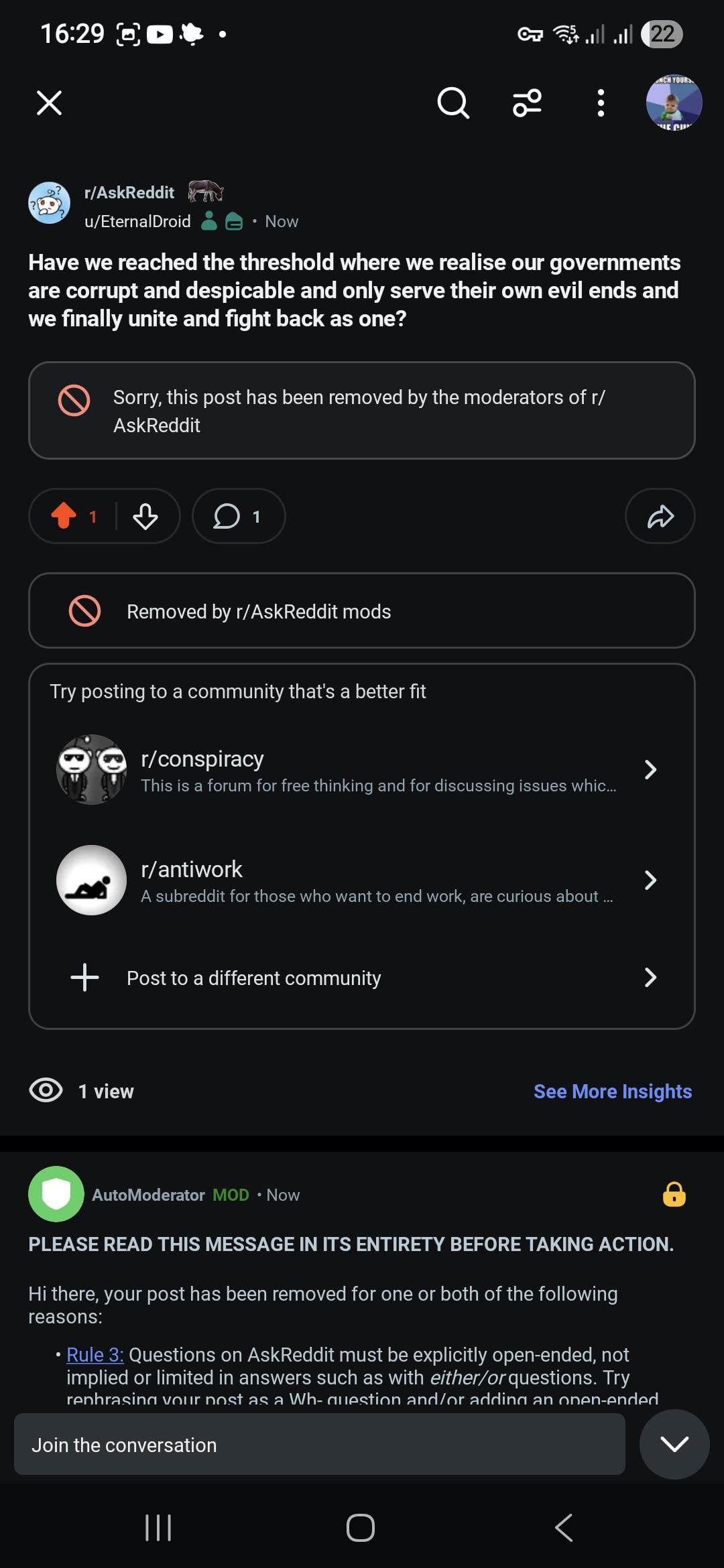Share this post
Viewport: 724px width, 1568px height.
tap(660, 516)
